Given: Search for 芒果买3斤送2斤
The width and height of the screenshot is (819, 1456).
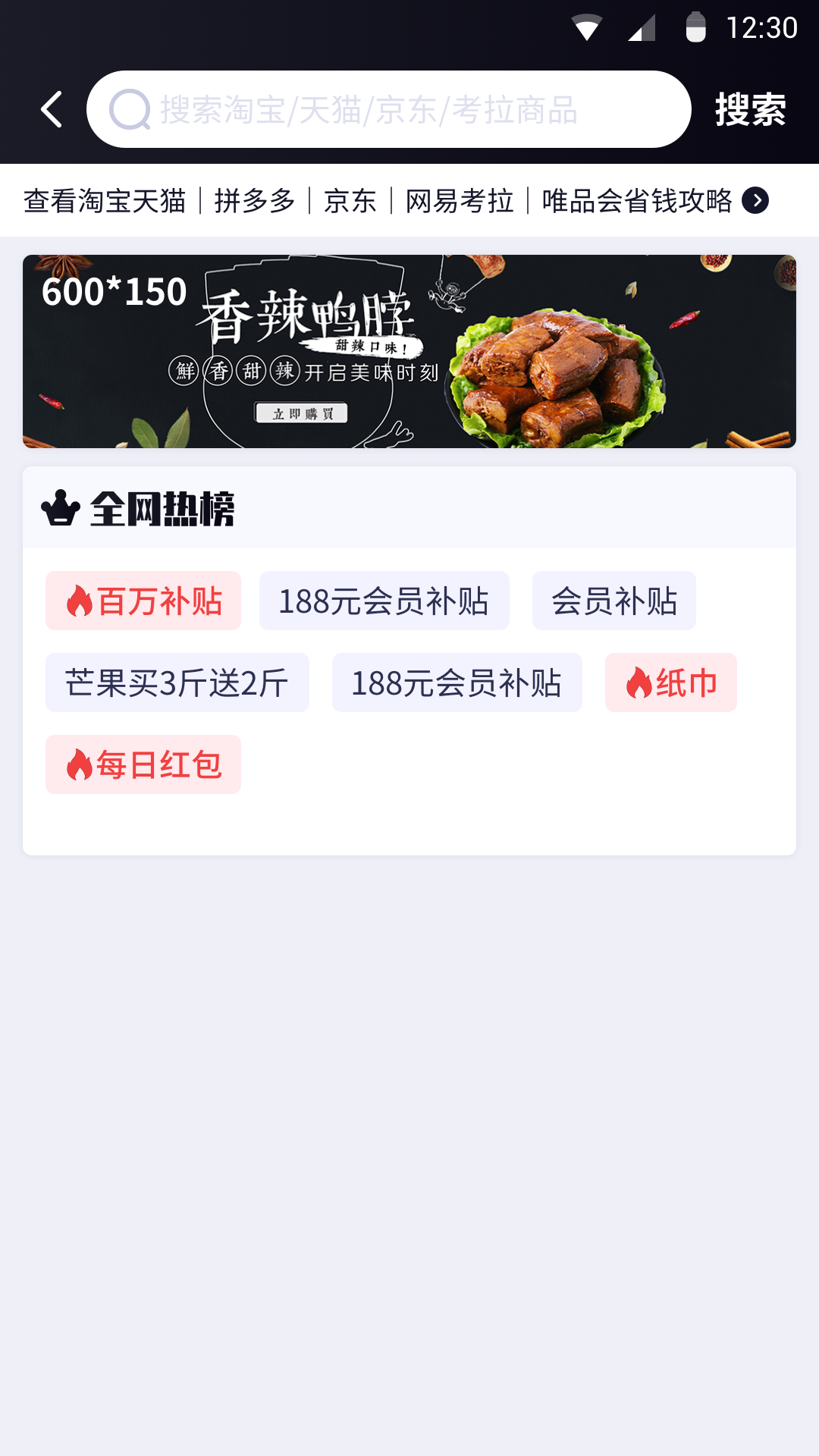Looking at the screenshot, I should 177,682.
